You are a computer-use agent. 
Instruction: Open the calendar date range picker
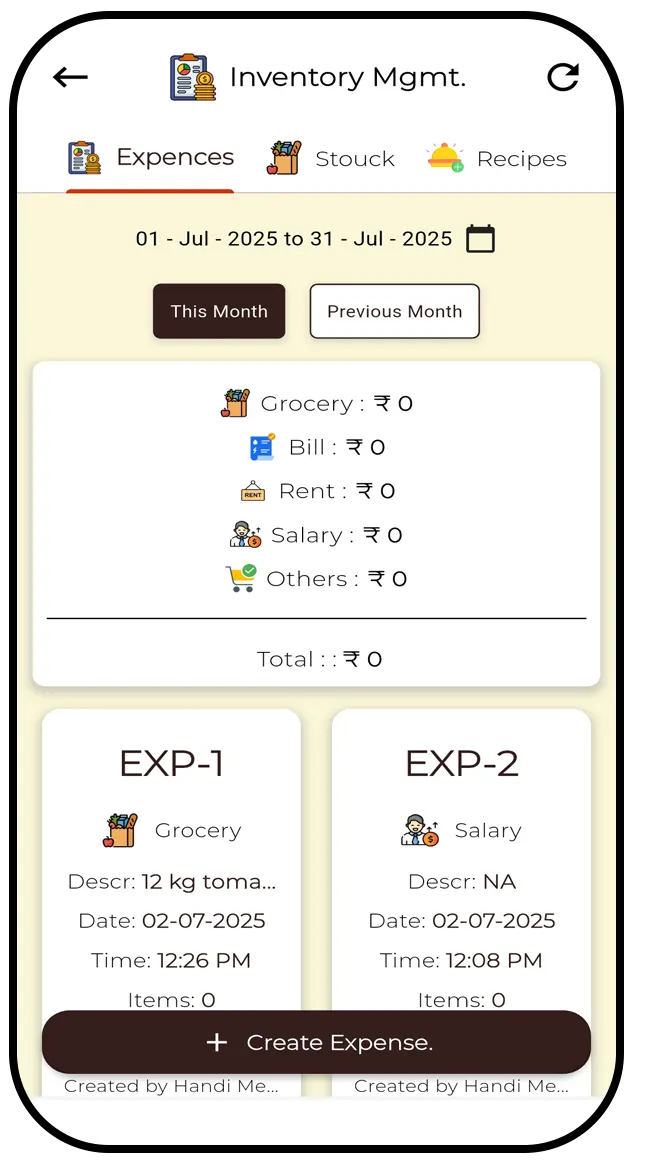click(481, 239)
